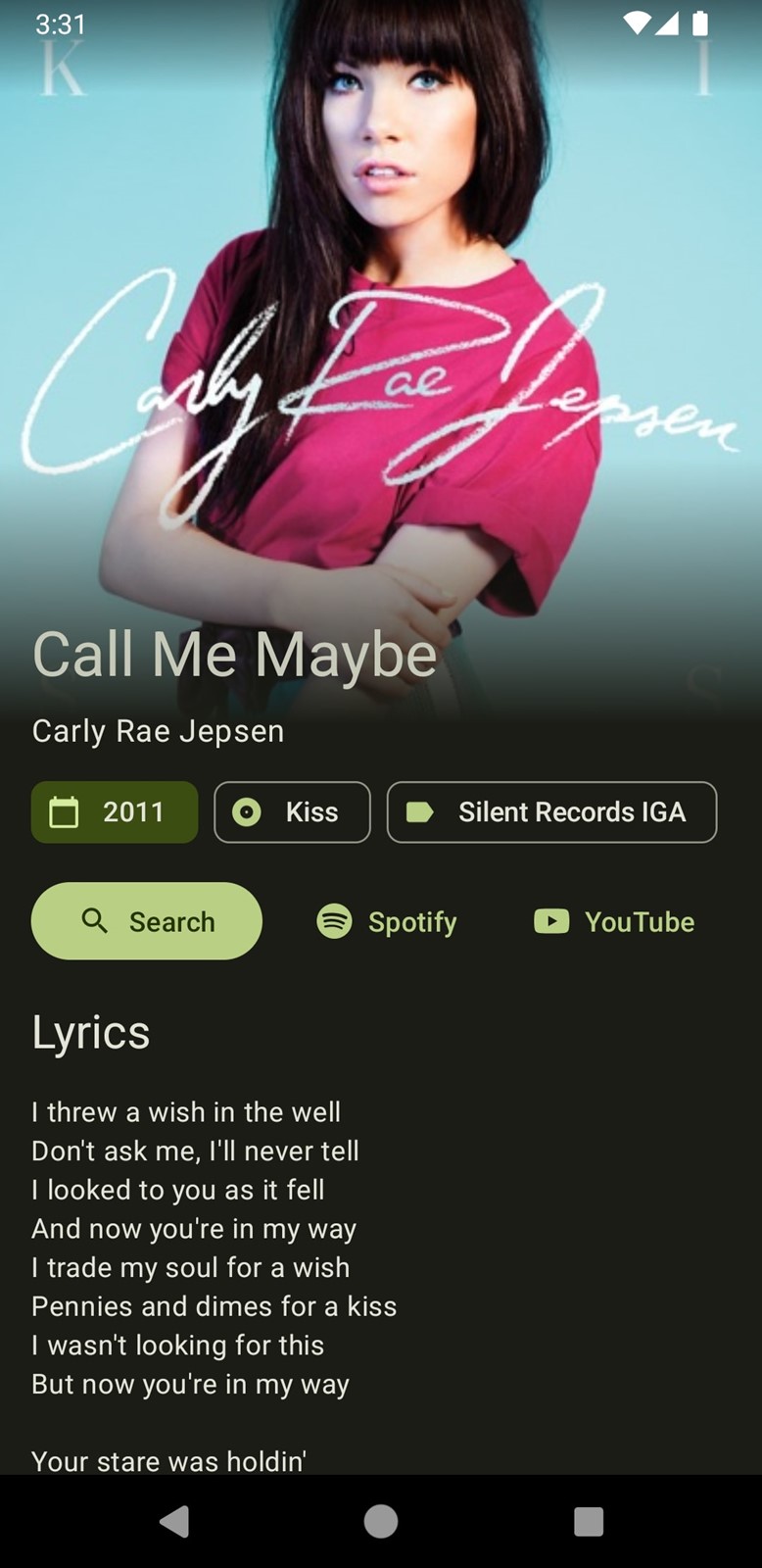
Task: Go to the home screen
Action: [381, 1521]
